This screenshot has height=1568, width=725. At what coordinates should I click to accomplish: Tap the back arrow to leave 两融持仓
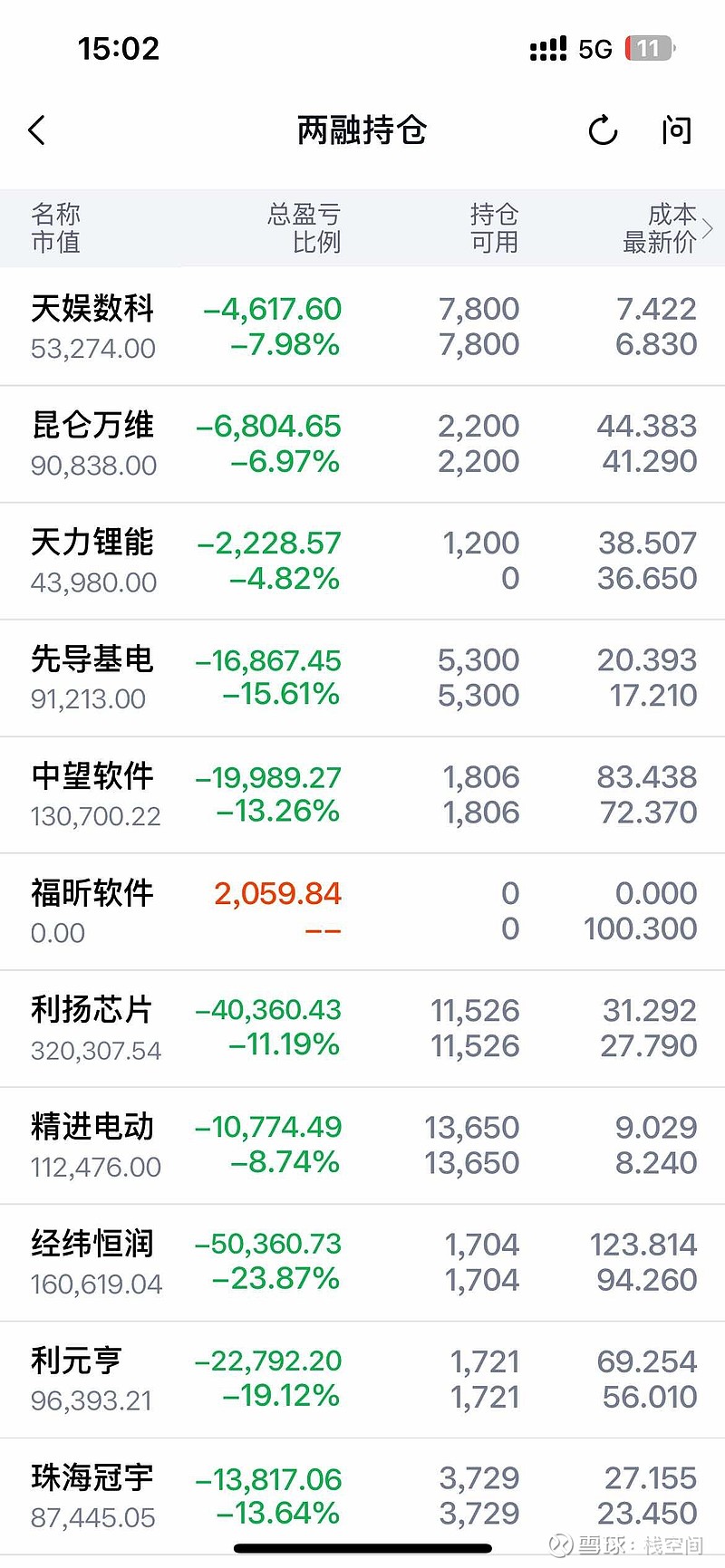click(37, 130)
